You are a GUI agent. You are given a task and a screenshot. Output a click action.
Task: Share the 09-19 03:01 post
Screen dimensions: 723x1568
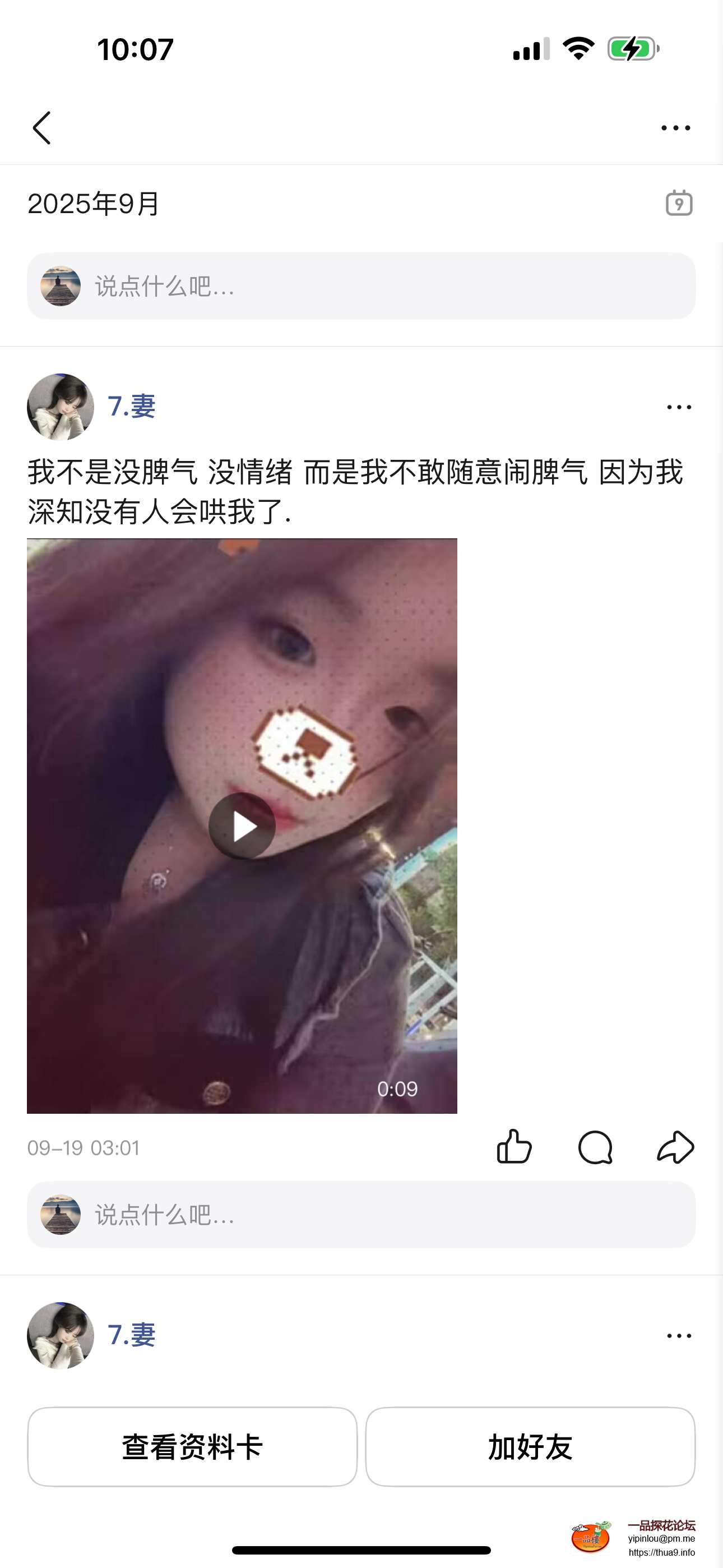[675, 1147]
